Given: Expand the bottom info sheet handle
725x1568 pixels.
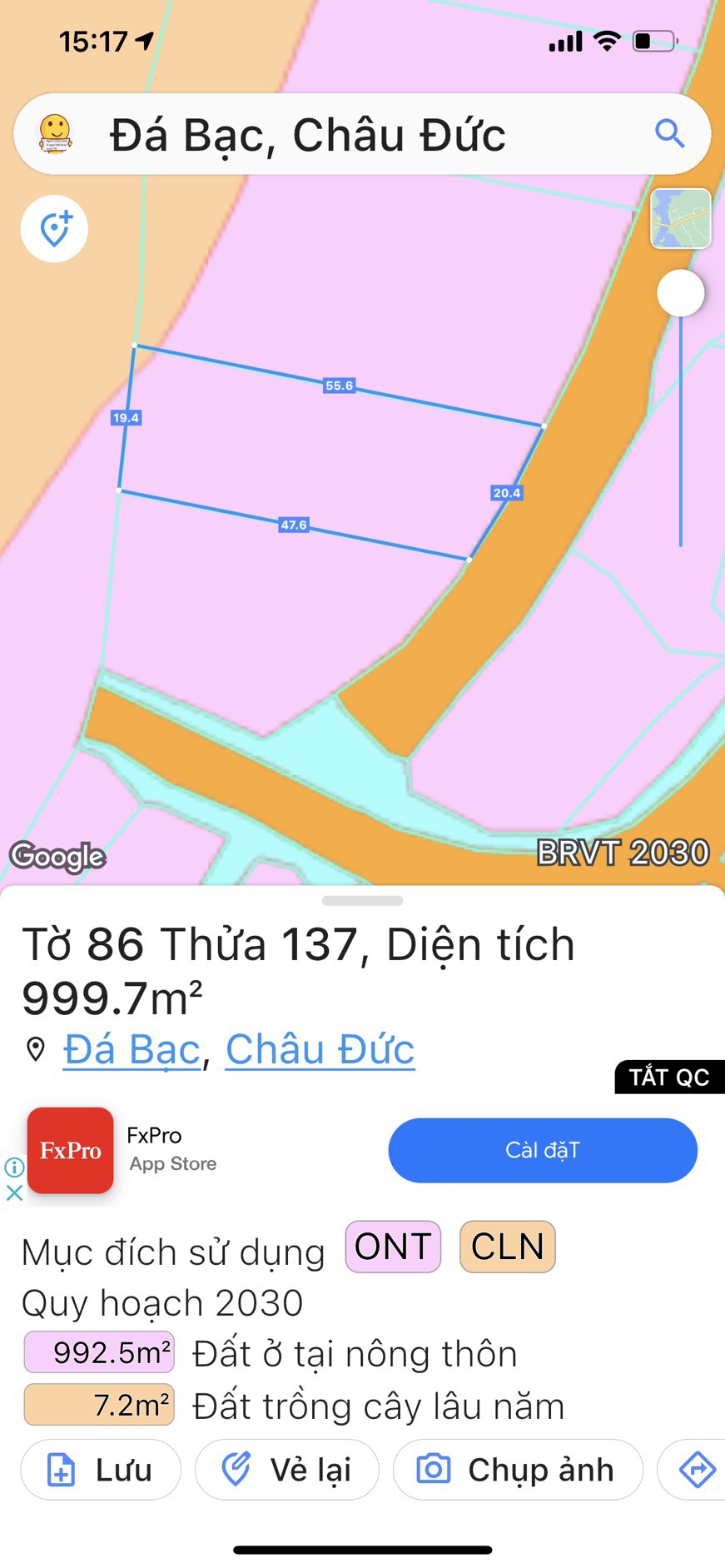Looking at the screenshot, I should click(x=362, y=898).
